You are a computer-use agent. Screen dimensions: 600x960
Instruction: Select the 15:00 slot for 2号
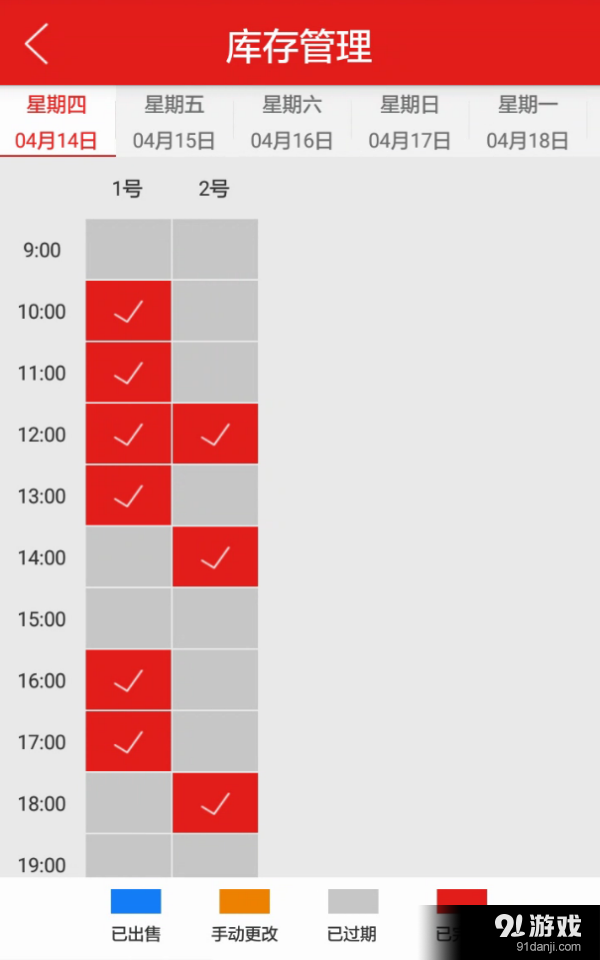215,619
